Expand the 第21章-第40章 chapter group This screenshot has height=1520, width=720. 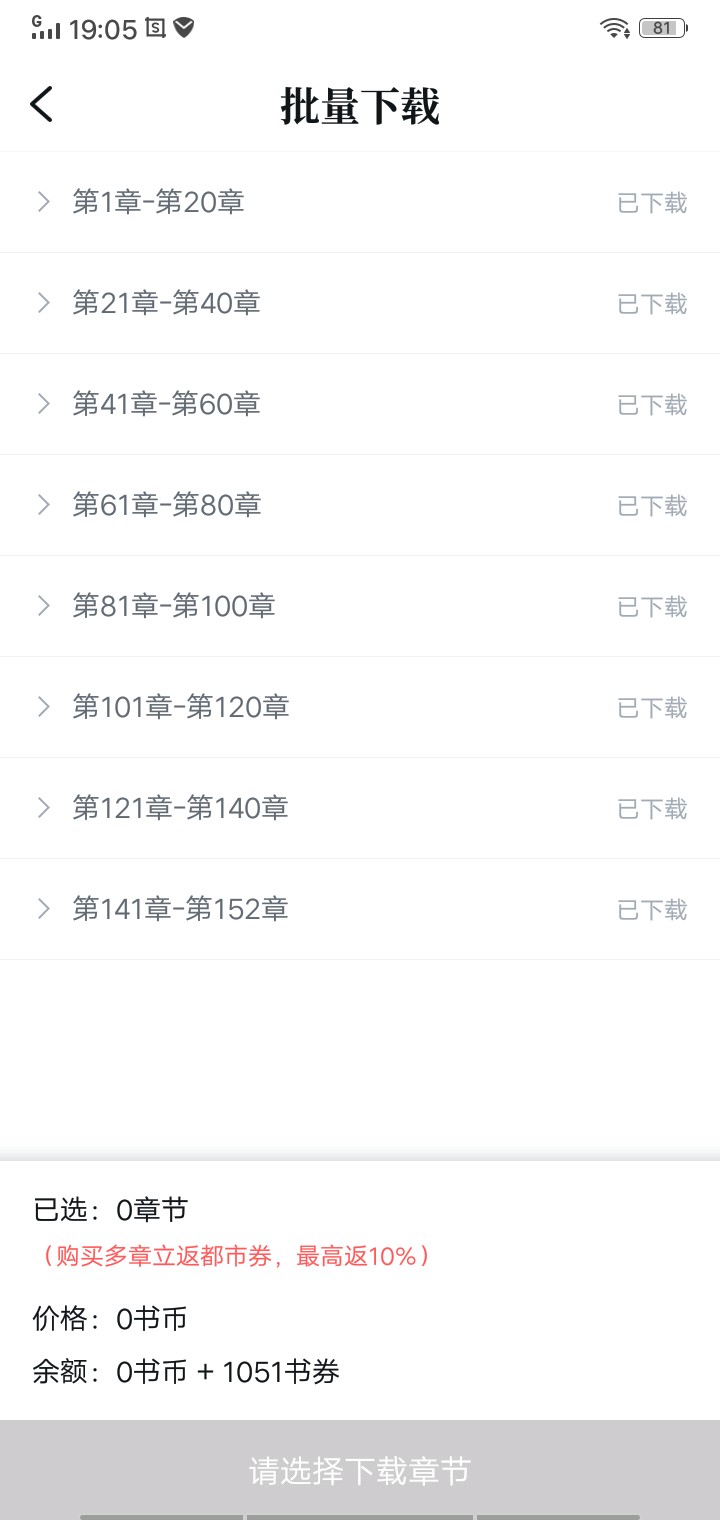pos(360,303)
